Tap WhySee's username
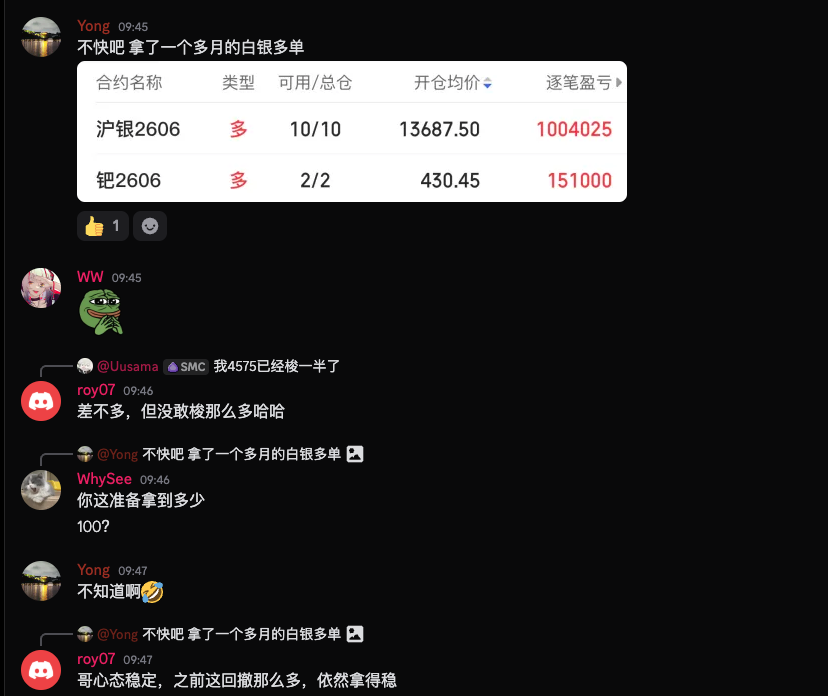Image resolution: width=828 pixels, height=696 pixels. click(x=104, y=479)
